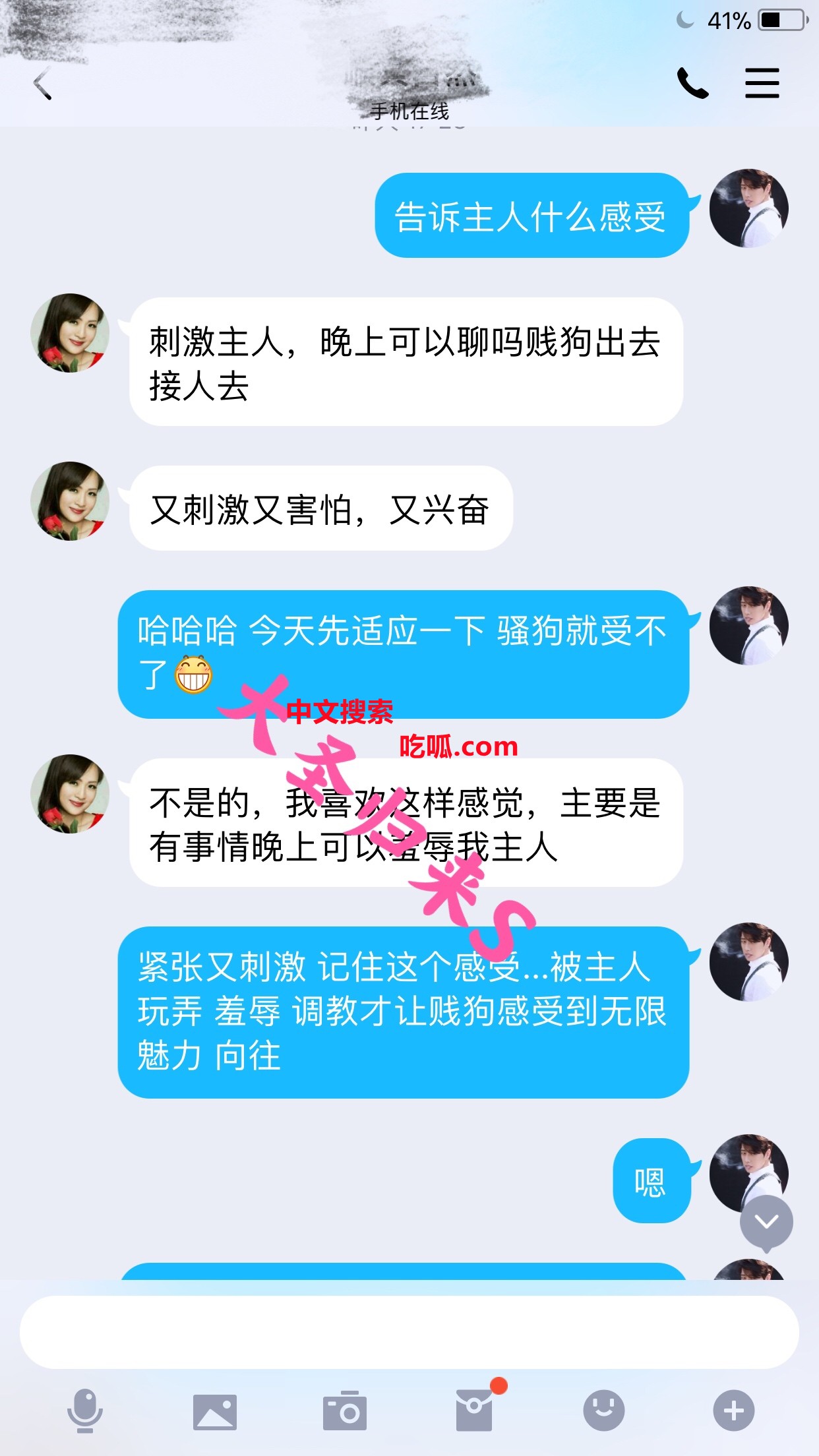
Task: Go back to the chat list
Action: pos(43,84)
